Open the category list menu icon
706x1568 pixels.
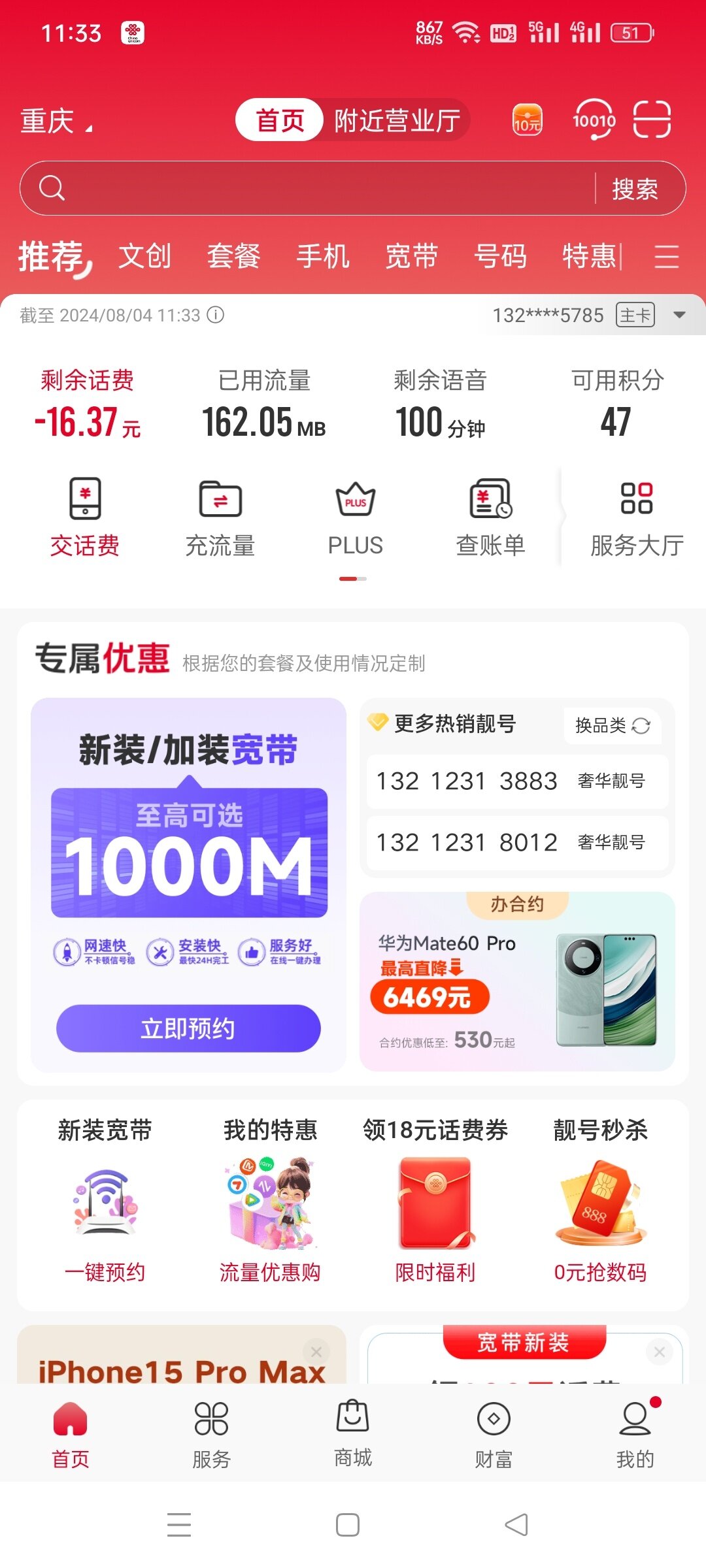click(x=666, y=256)
